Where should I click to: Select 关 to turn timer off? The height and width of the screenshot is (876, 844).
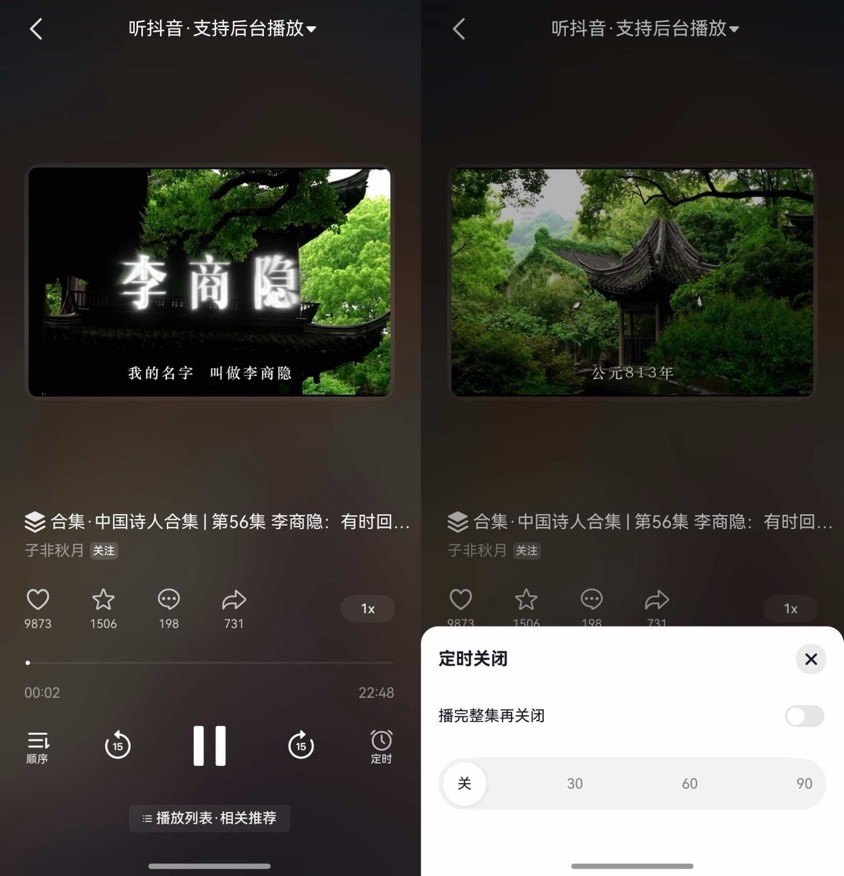464,784
